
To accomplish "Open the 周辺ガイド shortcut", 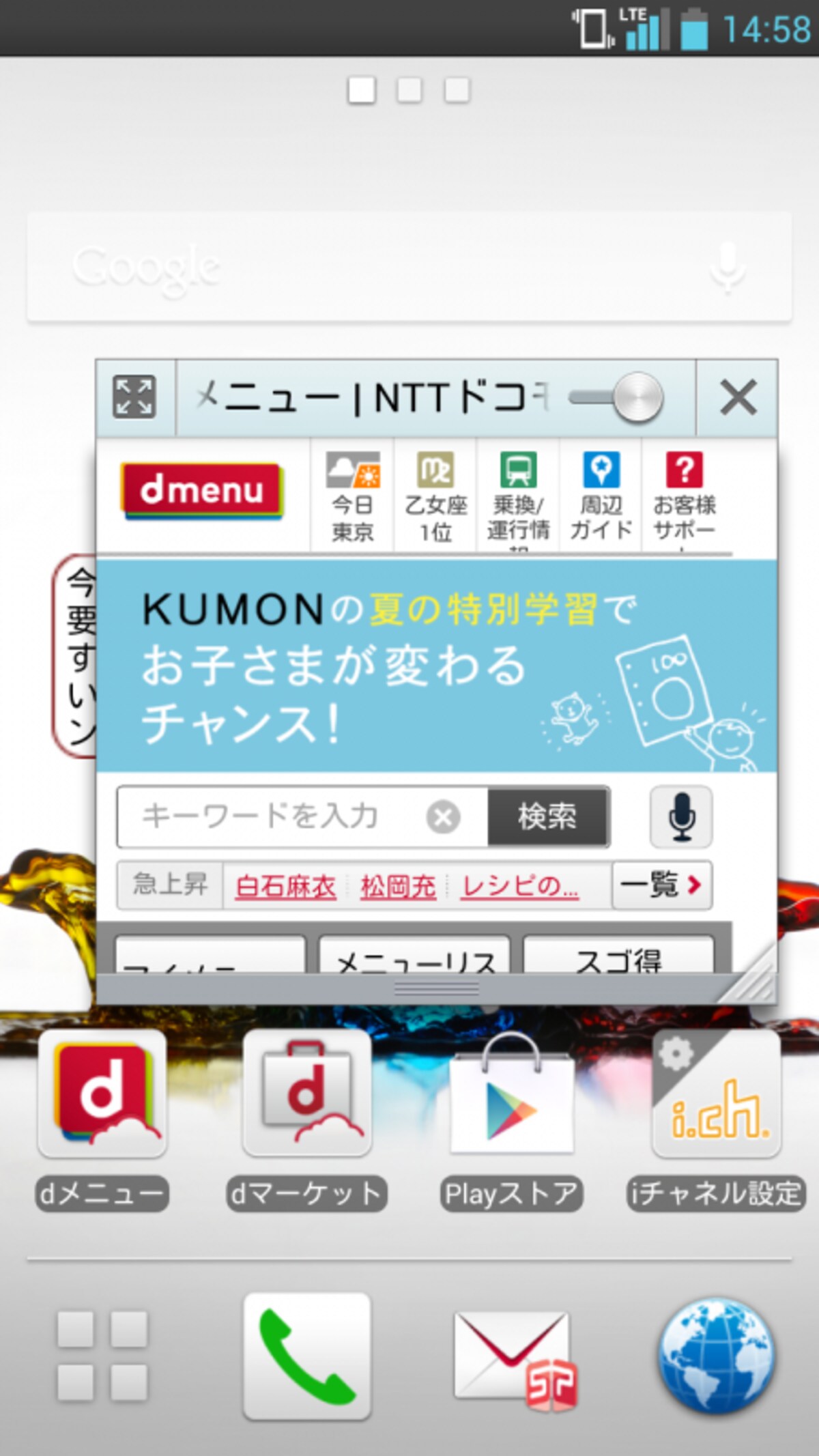I will point(601,497).
